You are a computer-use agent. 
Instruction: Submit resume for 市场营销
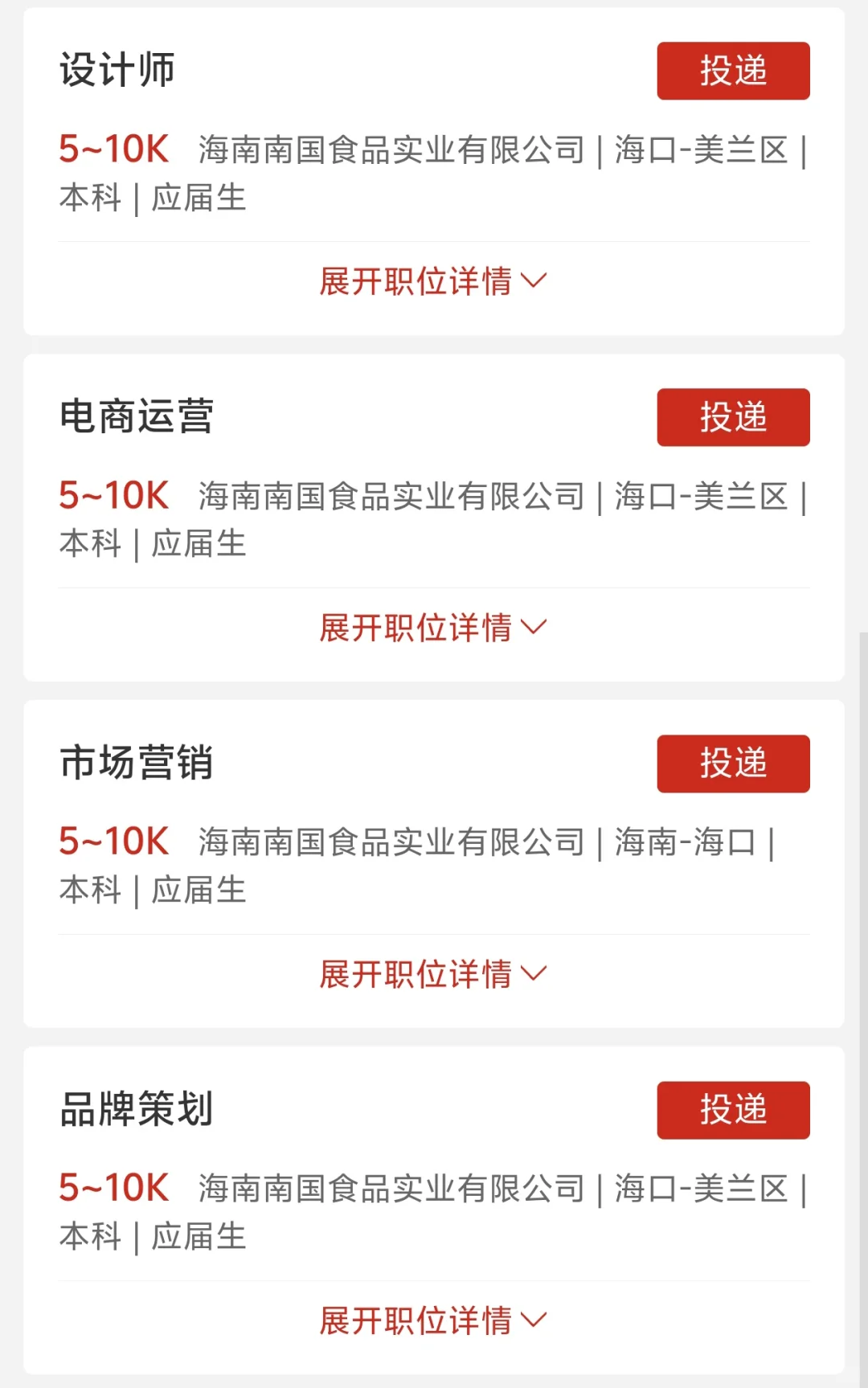[732, 764]
